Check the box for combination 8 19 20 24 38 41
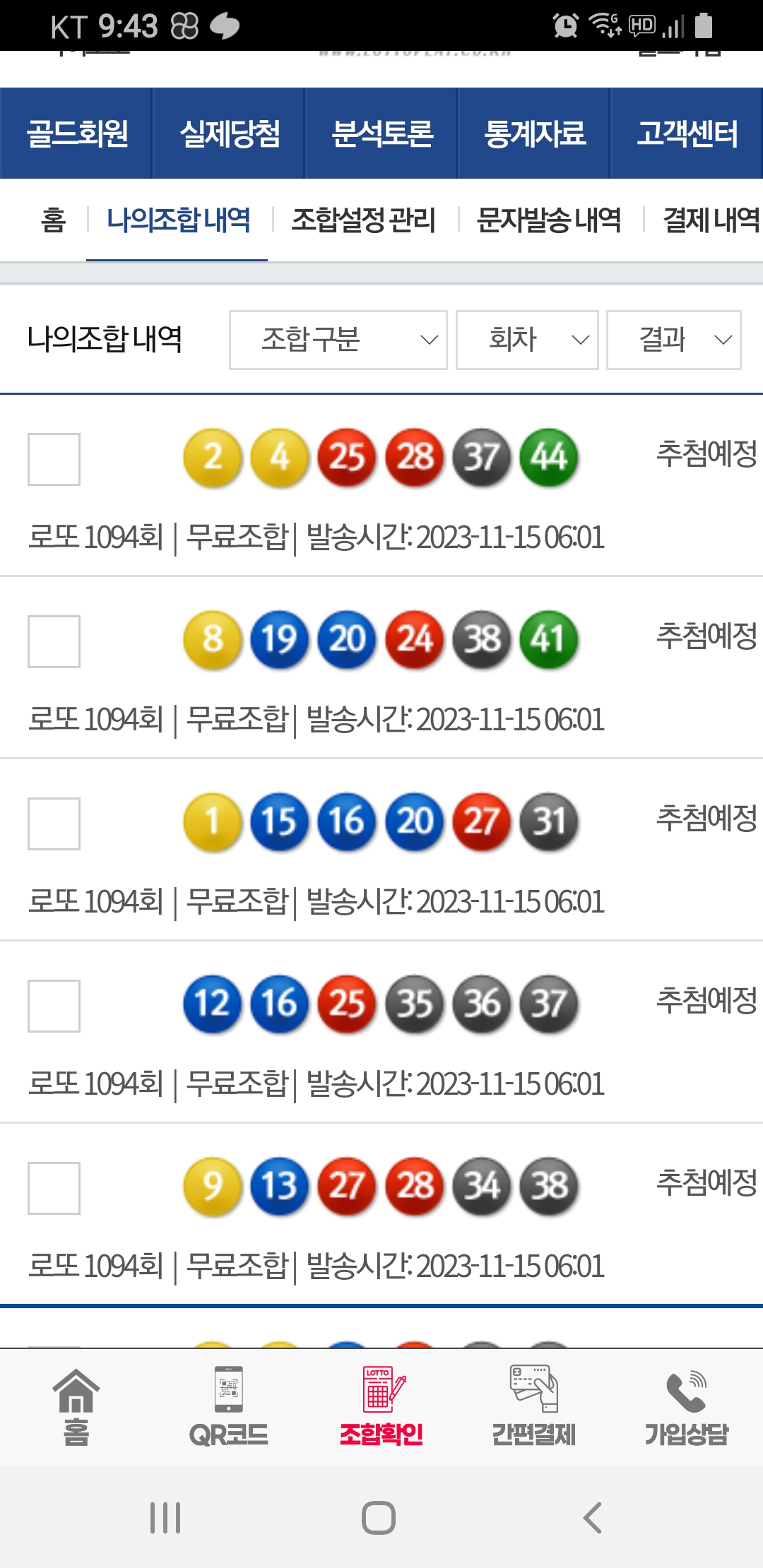The height and width of the screenshot is (1568, 763). tap(54, 641)
